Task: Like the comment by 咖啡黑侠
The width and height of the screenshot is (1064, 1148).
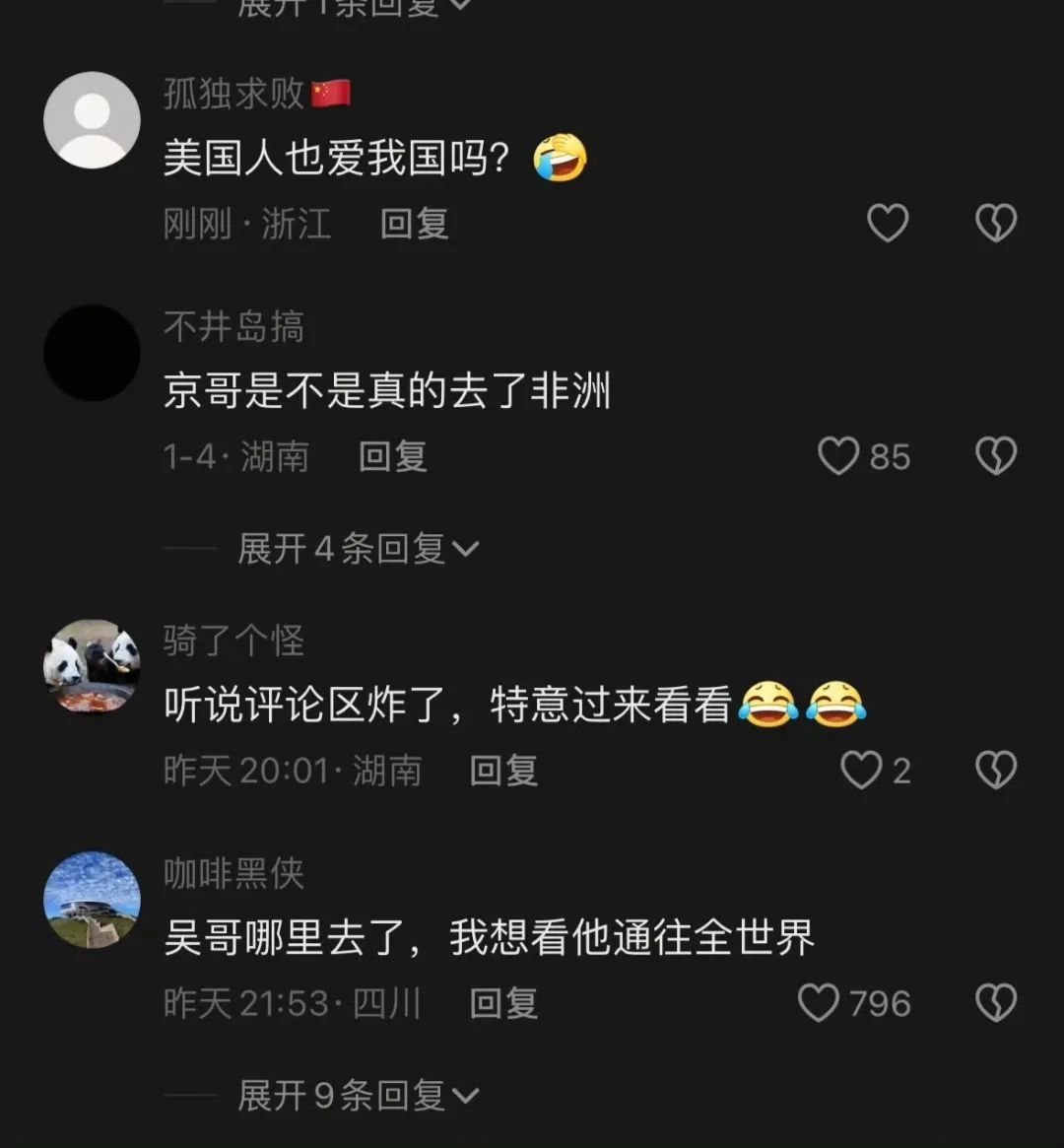Action: coord(818,1003)
